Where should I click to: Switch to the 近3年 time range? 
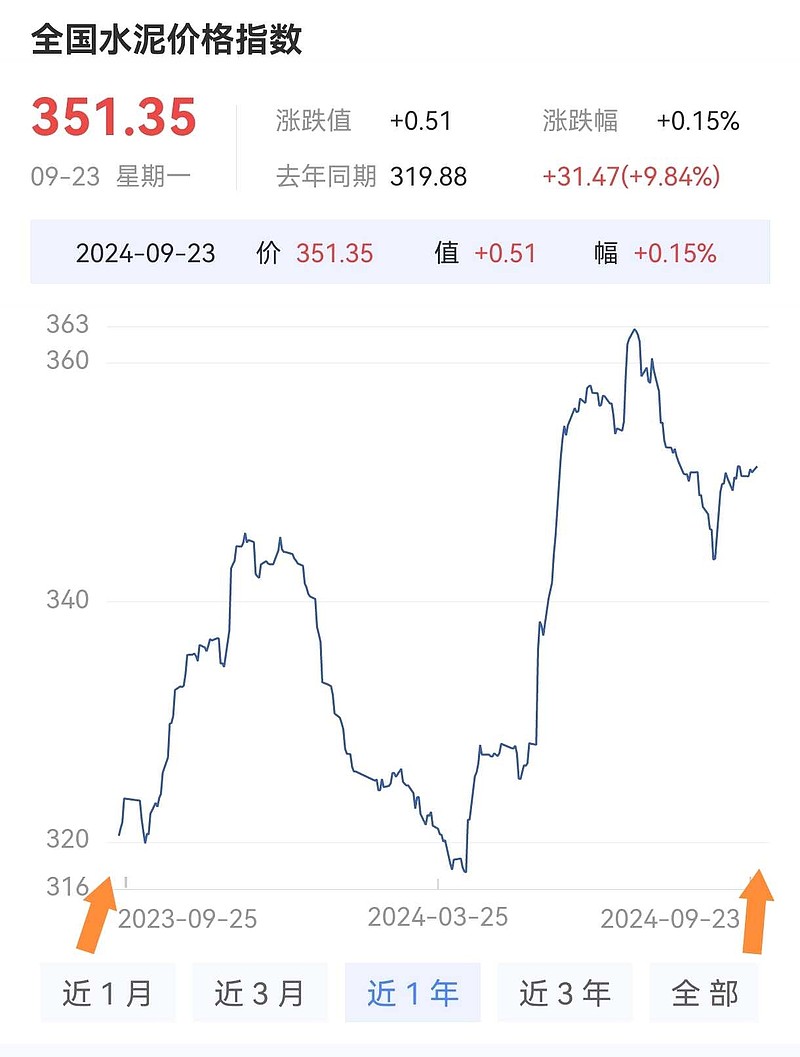tap(563, 993)
